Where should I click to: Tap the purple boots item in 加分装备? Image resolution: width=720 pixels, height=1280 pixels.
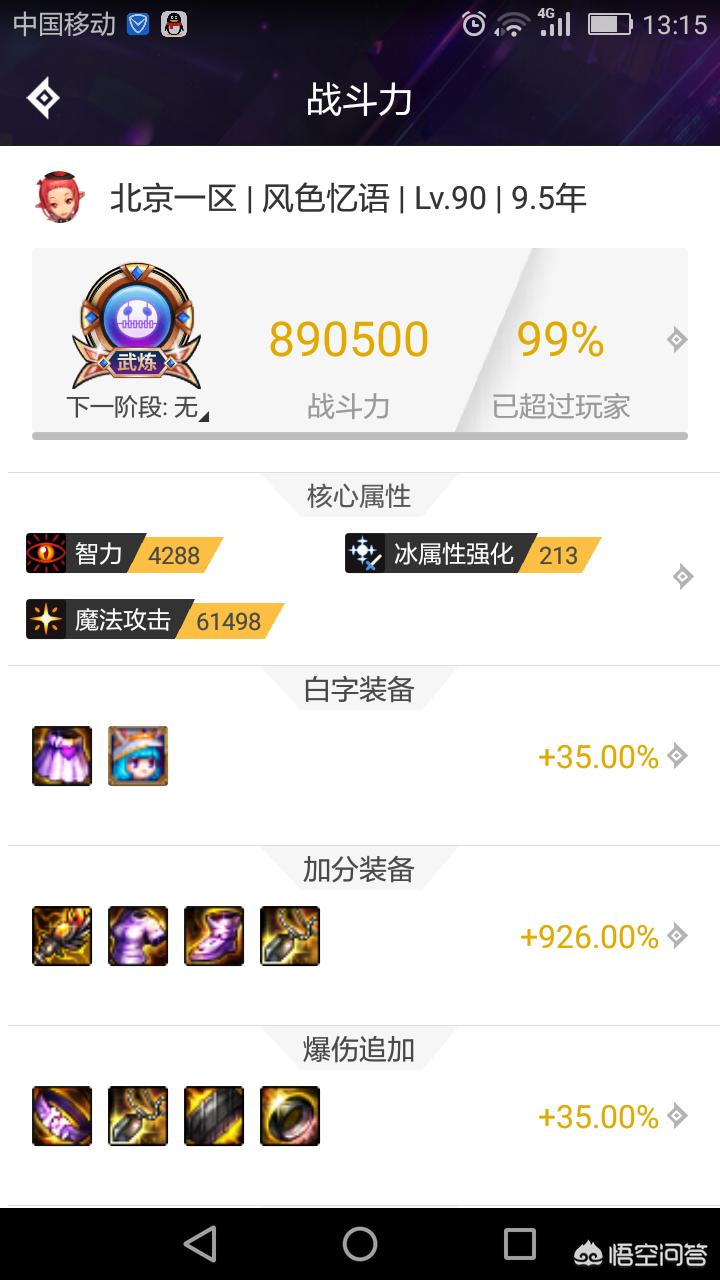coord(214,936)
